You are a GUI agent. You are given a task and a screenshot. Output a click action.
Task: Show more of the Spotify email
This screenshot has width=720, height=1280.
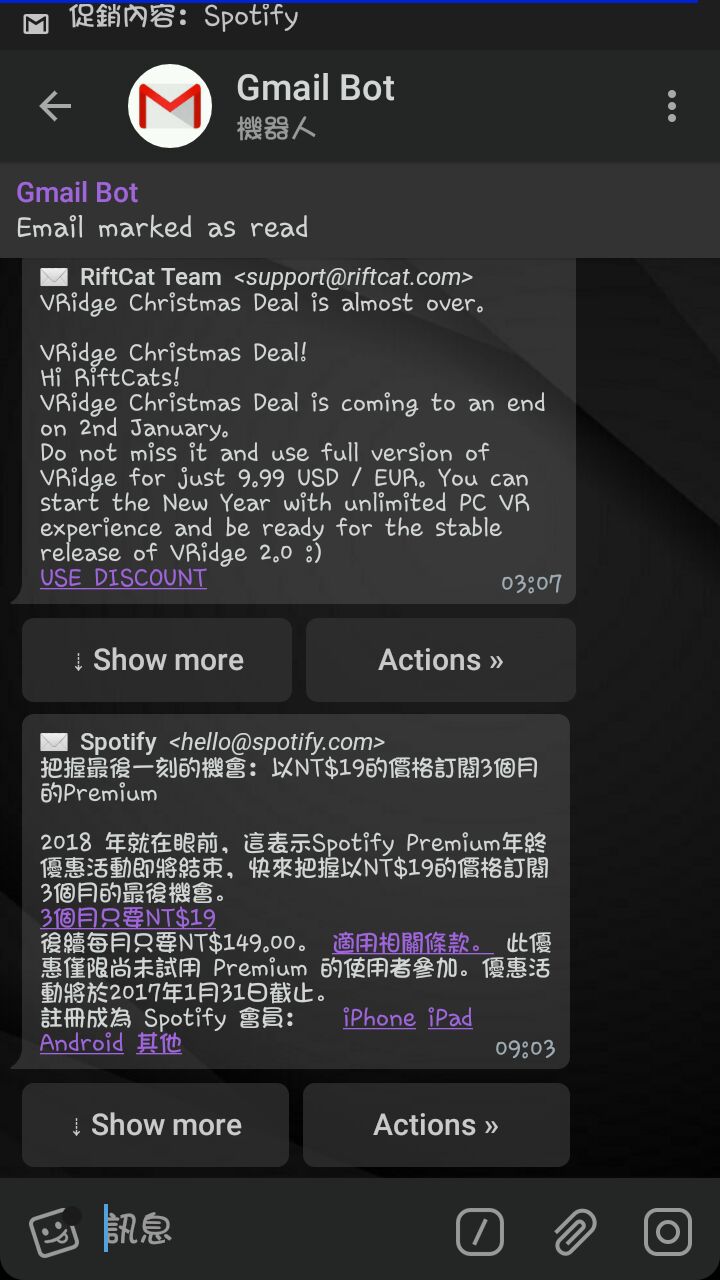tap(155, 1125)
